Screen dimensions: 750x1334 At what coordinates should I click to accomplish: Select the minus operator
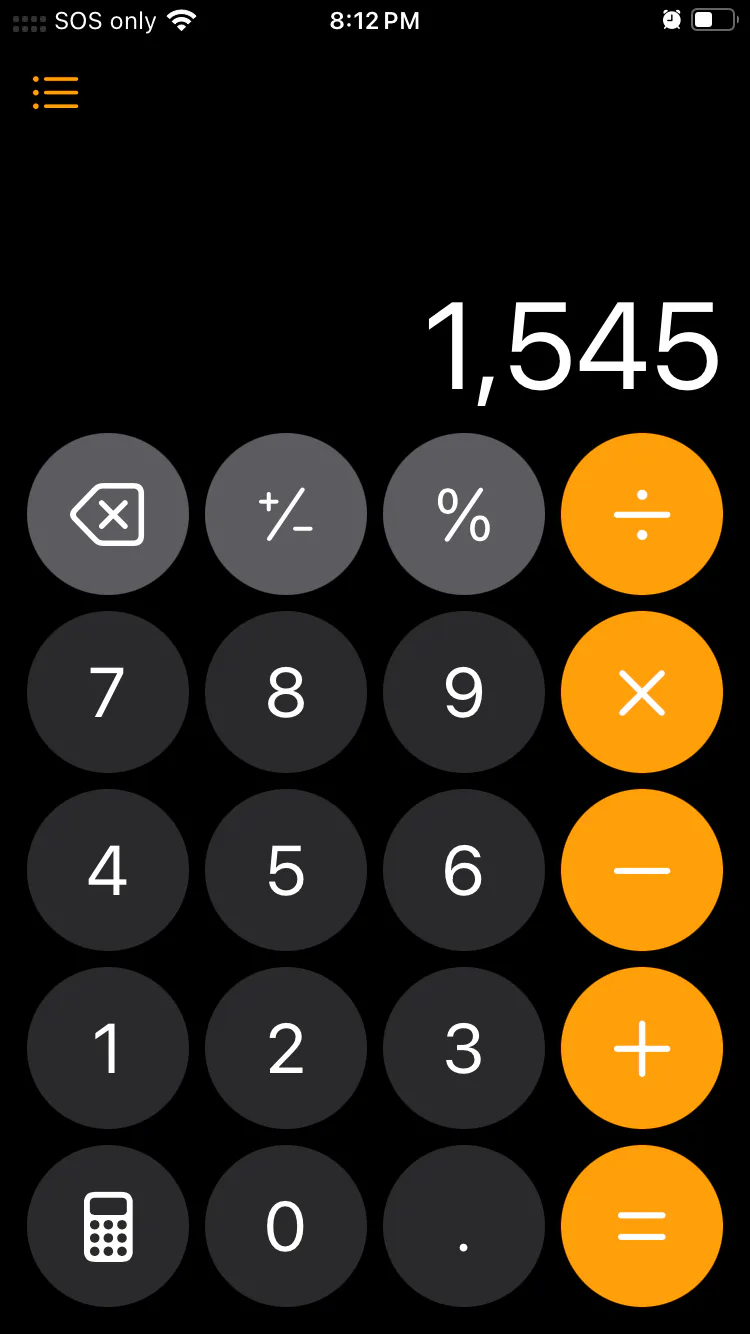point(642,870)
